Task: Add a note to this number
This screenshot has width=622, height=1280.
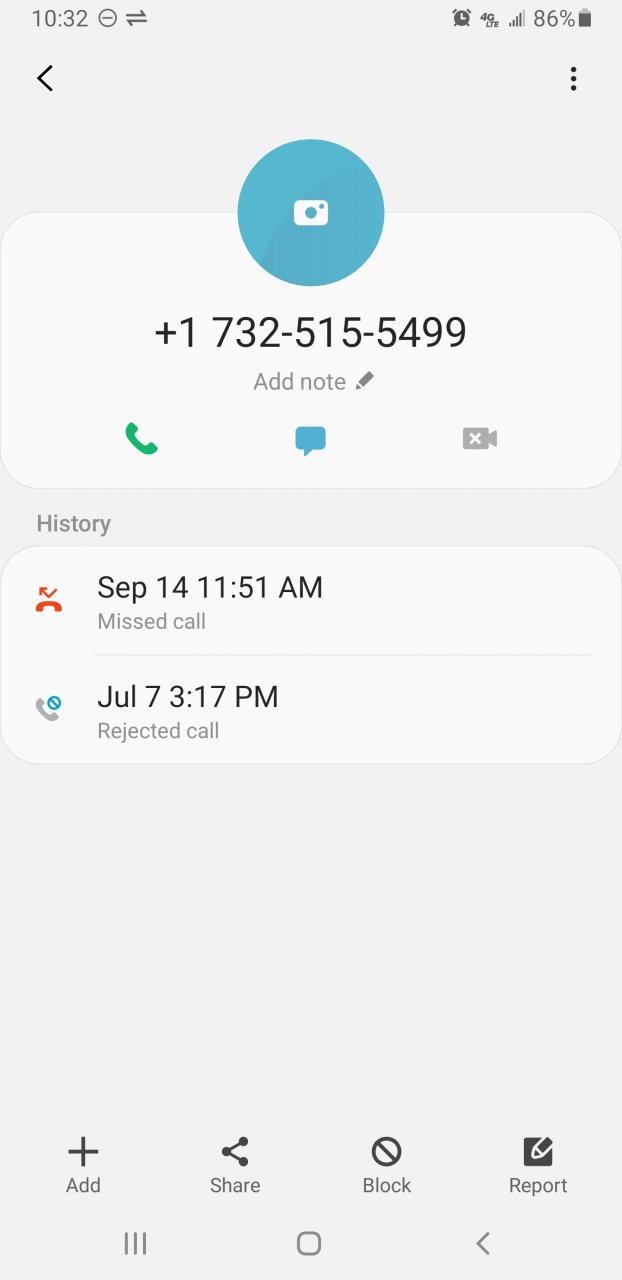Action: click(313, 381)
